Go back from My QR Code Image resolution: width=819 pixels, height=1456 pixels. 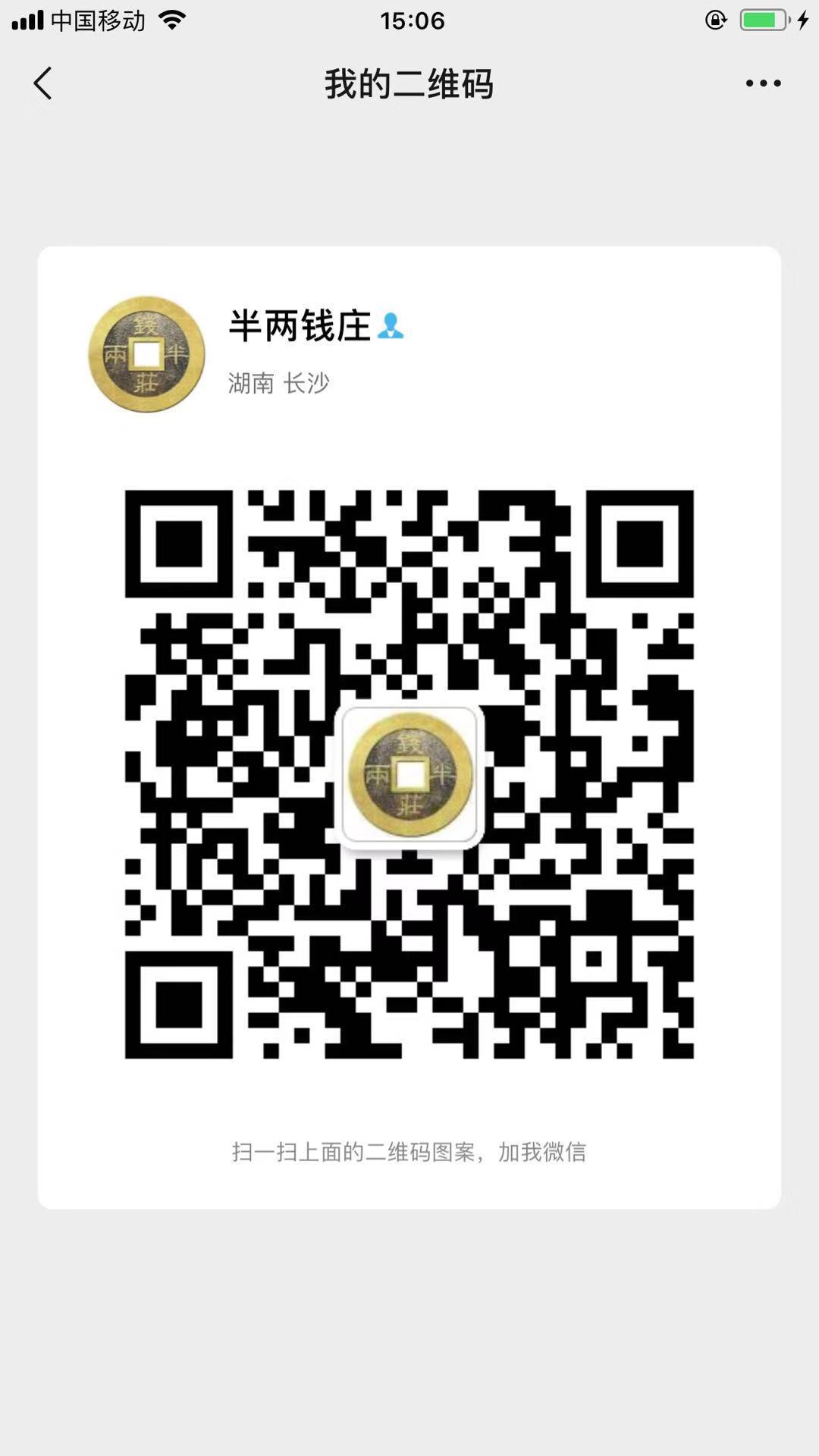click(43, 83)
